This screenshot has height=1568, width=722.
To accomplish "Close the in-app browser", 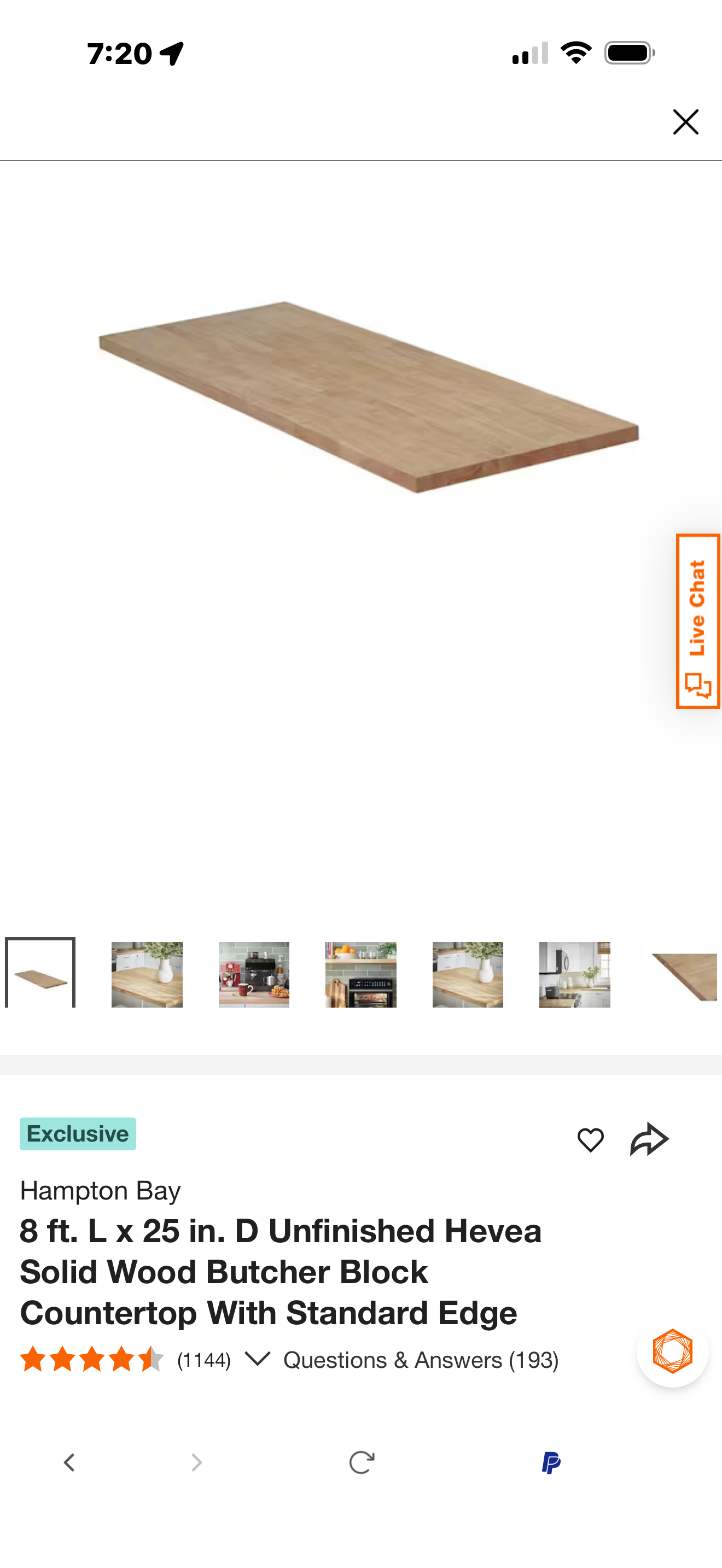I will tap(685, 122).
